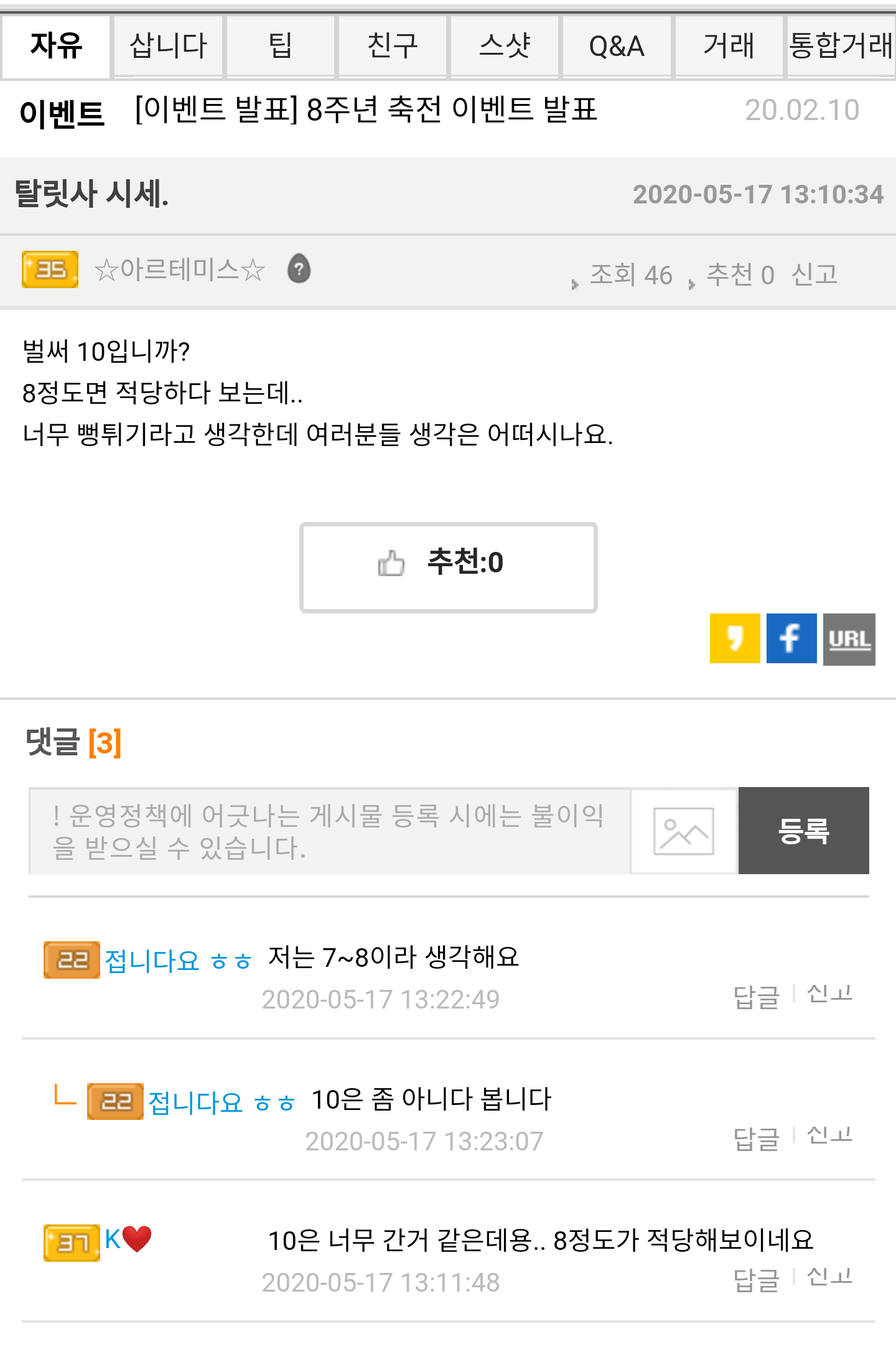Image resolution: width=896 pixels, height=1347 pixels.
Task: Submit comment with 등록 button
Action: pyautogui.click(x=803, y=831)
